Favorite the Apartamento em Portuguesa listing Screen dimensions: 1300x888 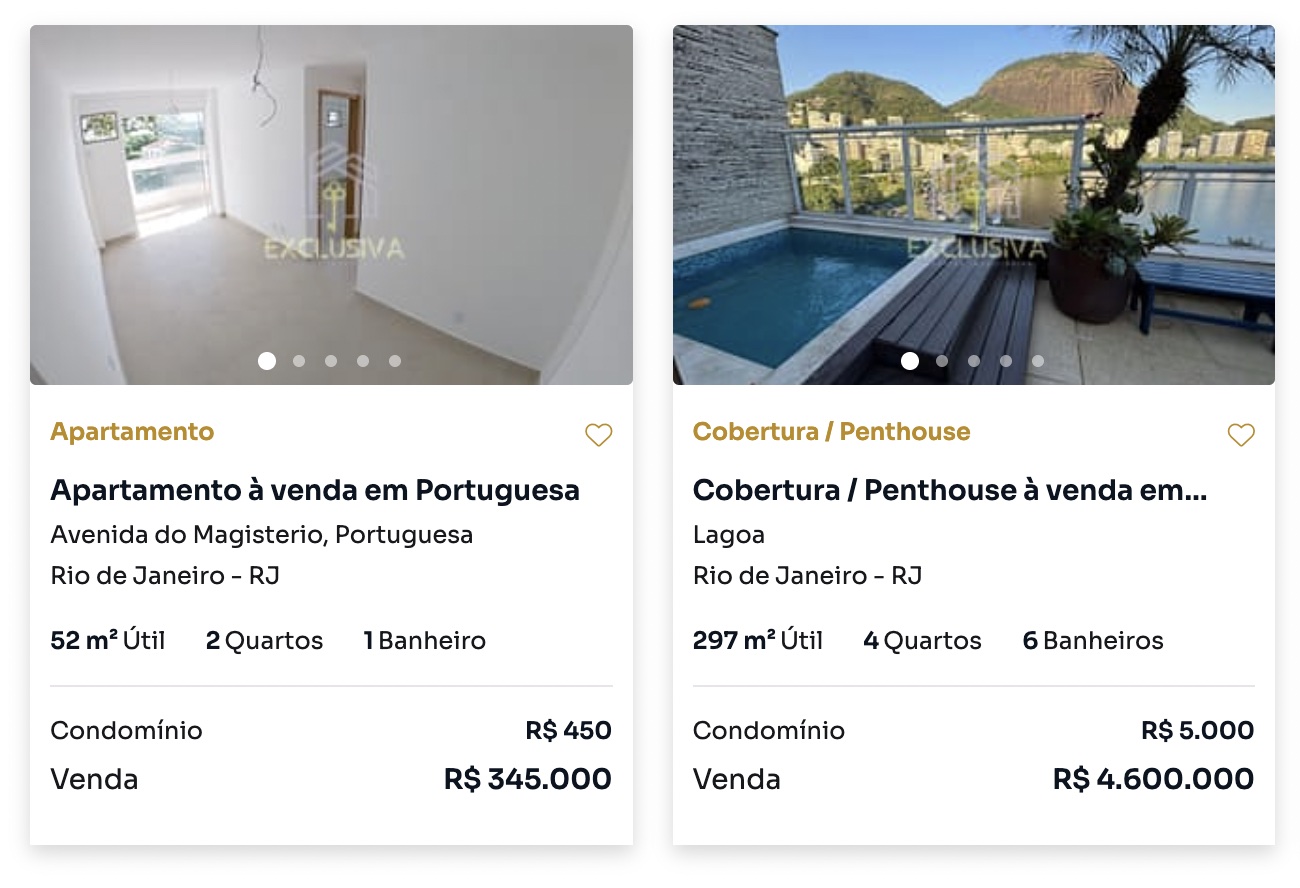(x=598, y=435)
